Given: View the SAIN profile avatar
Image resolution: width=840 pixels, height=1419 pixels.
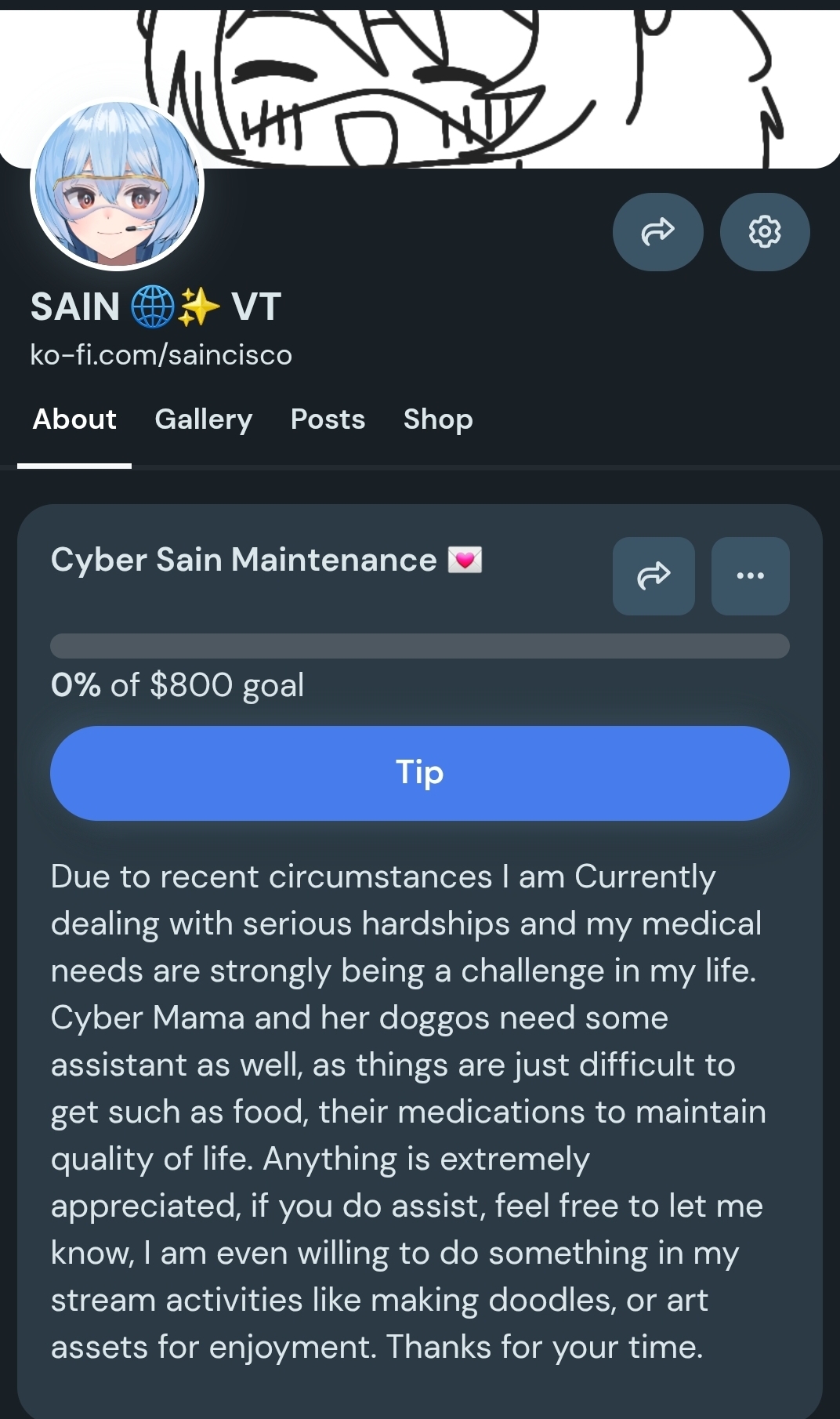Looking at the screenshot, I should click(x=118, y=185).
